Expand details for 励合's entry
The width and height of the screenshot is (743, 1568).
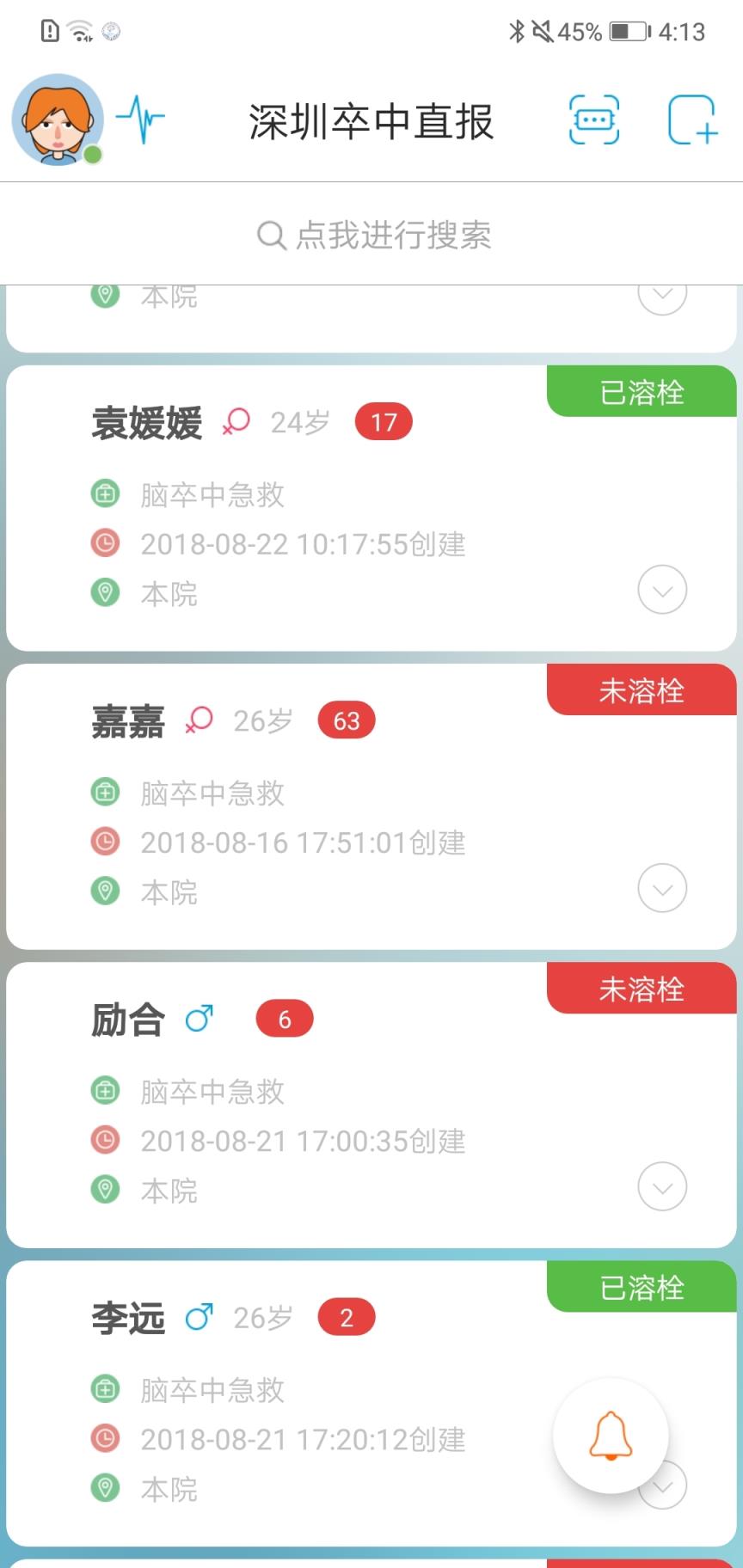(x=662, y=1187)
